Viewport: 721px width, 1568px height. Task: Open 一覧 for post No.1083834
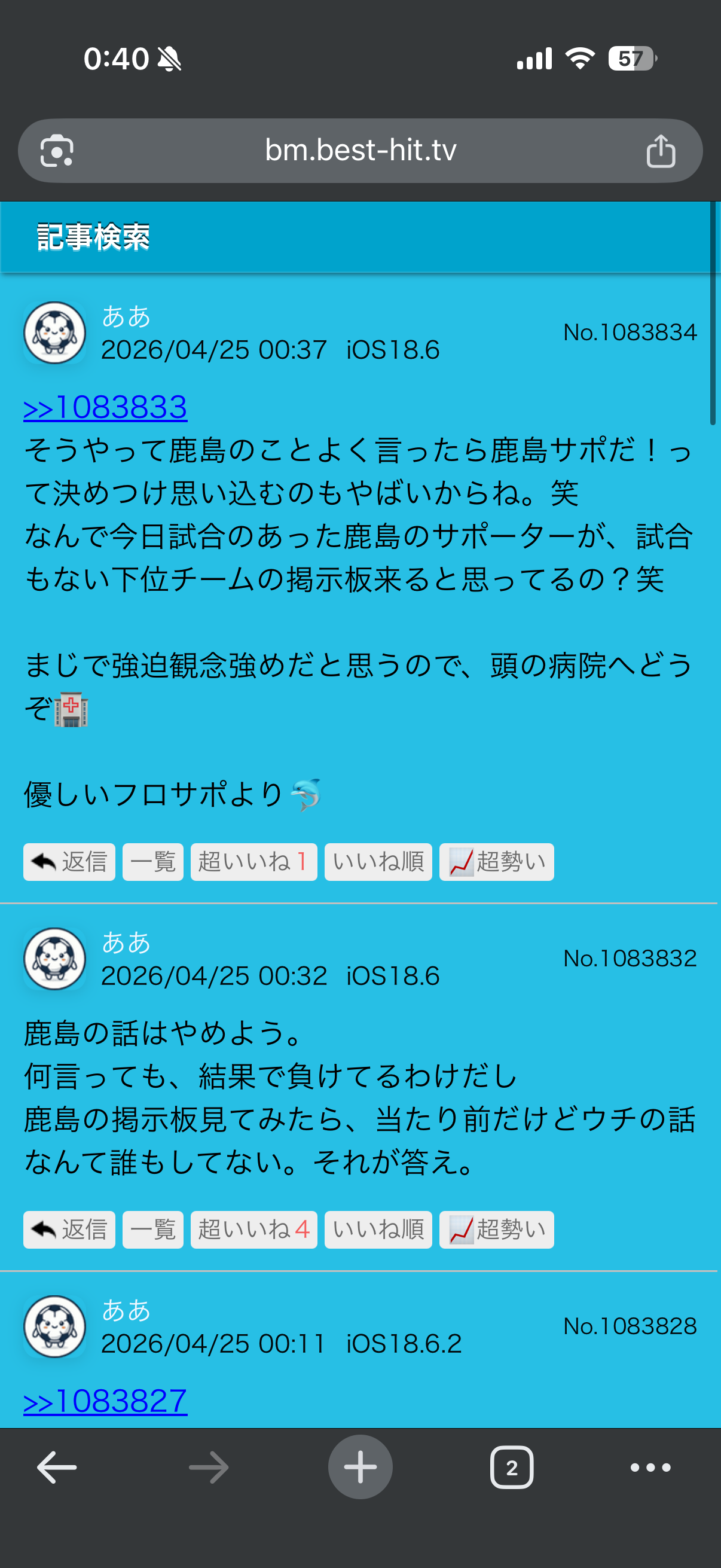point(152,861)
